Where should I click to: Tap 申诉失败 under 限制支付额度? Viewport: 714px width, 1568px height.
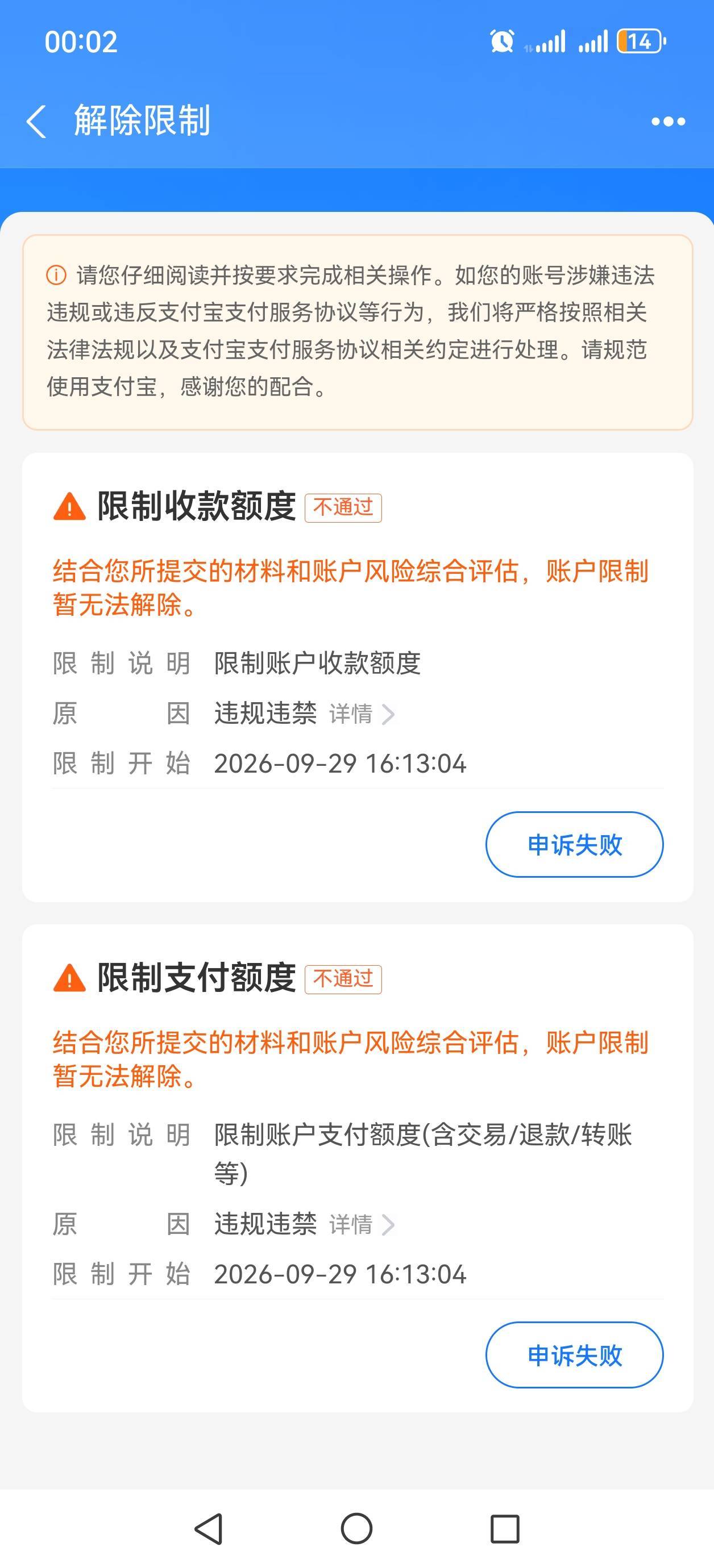pos(574,1354)
